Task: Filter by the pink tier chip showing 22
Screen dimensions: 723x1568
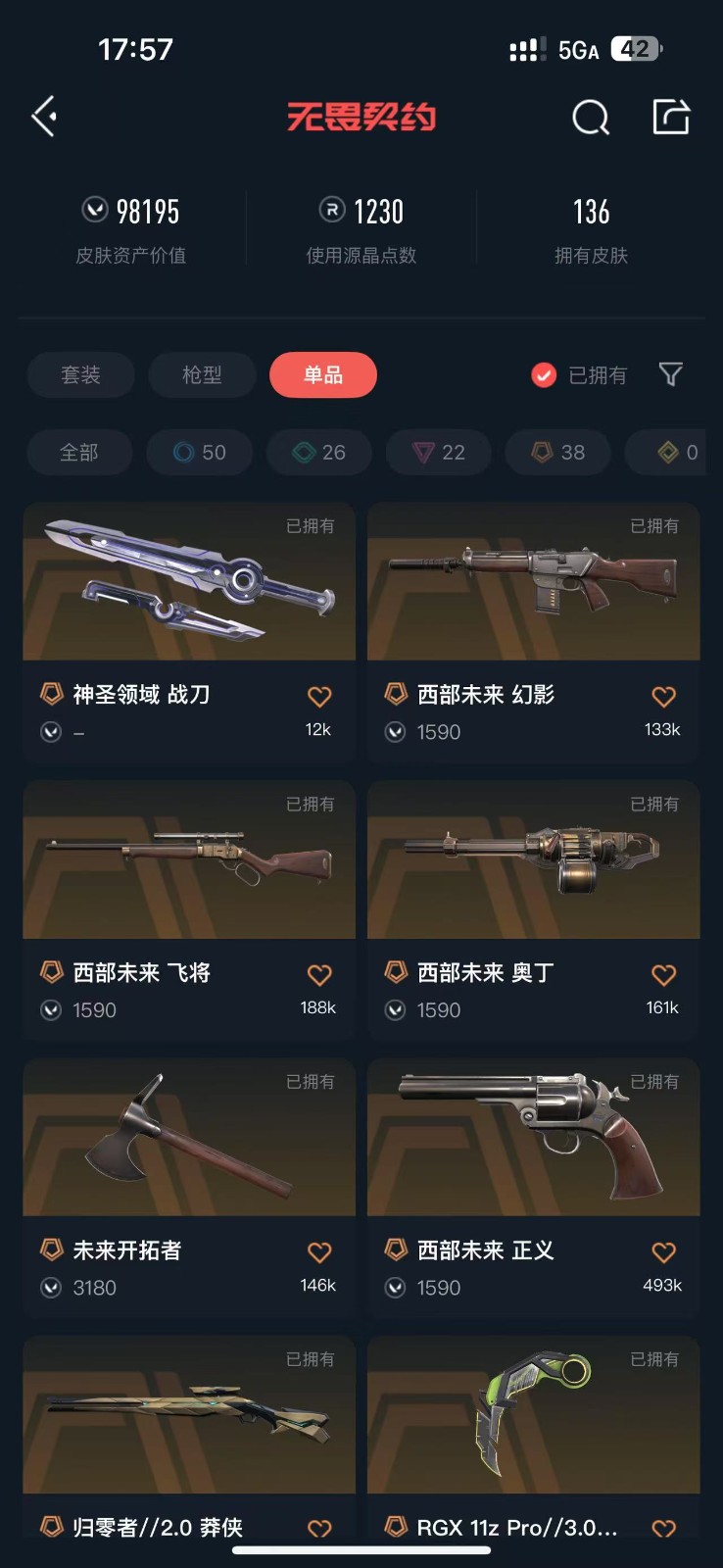Action: tap(439, 452)
